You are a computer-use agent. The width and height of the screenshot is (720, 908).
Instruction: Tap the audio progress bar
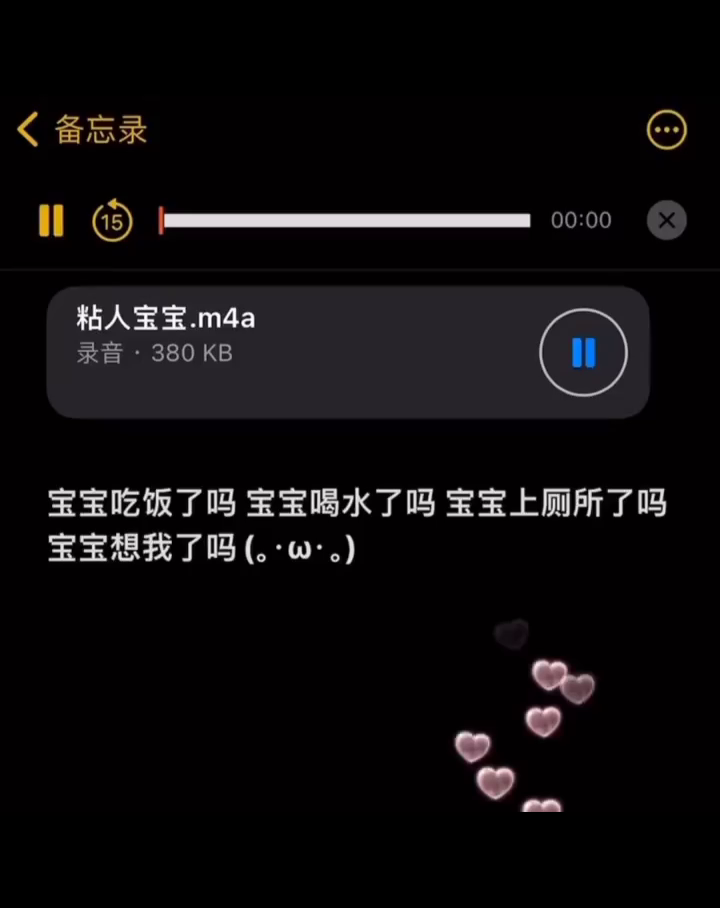pos(345,220)
